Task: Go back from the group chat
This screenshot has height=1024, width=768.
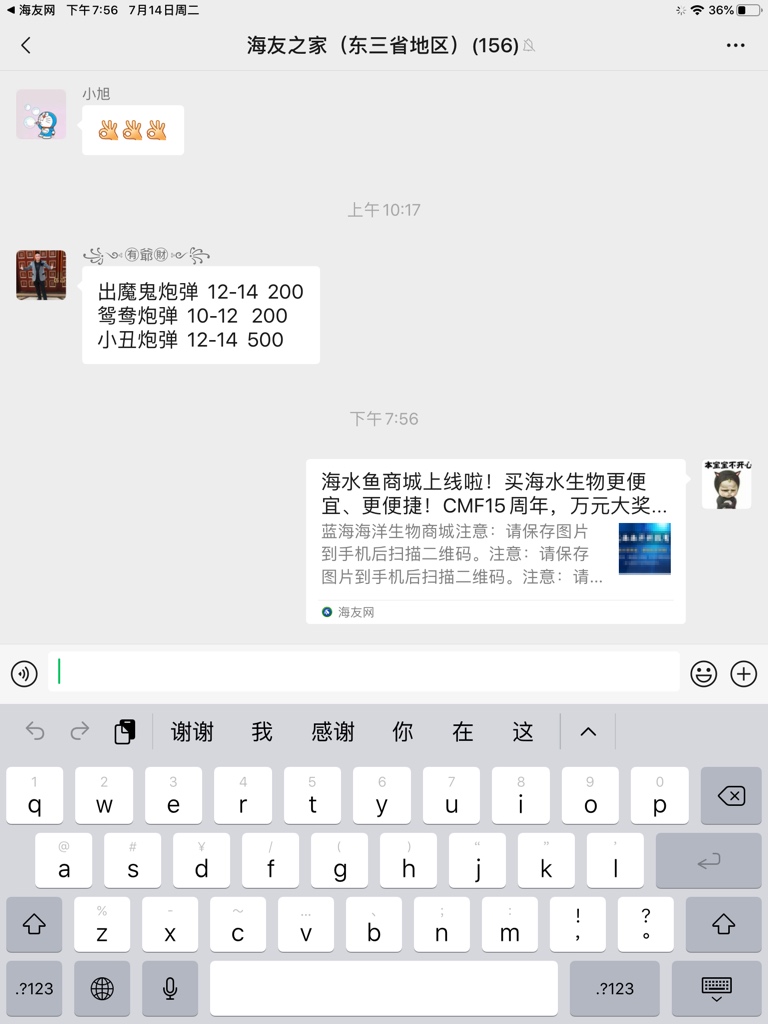Action: (26, 45)
